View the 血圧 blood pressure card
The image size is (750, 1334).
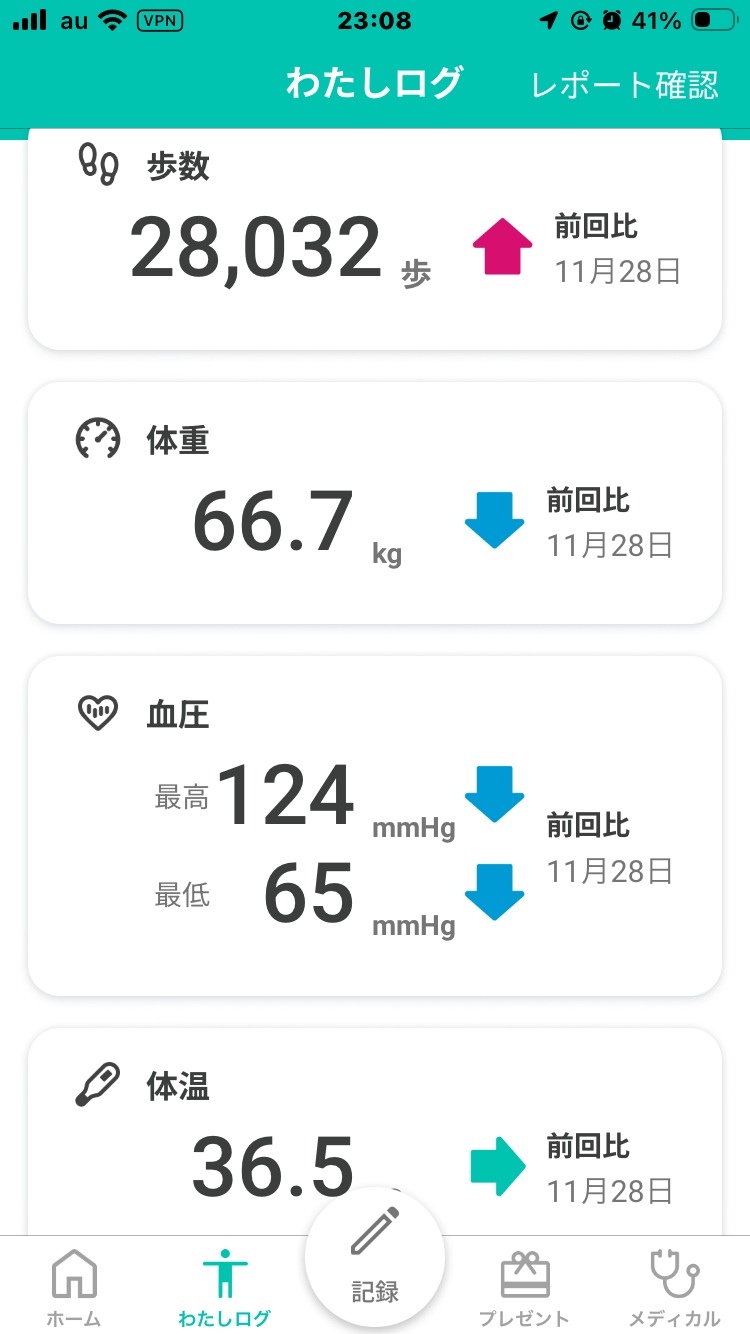point(374,825)
